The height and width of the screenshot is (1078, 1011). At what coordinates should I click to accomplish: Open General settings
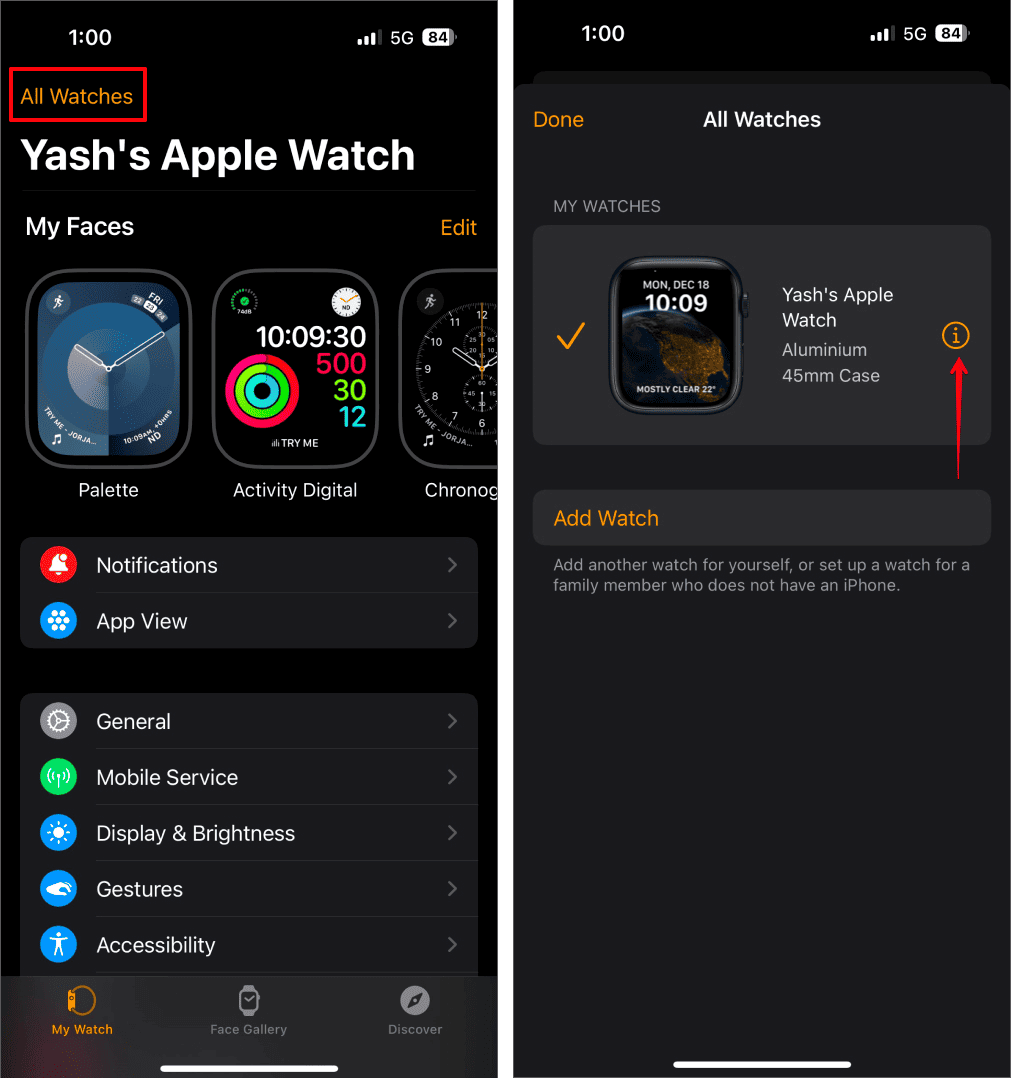click(248, 721)
